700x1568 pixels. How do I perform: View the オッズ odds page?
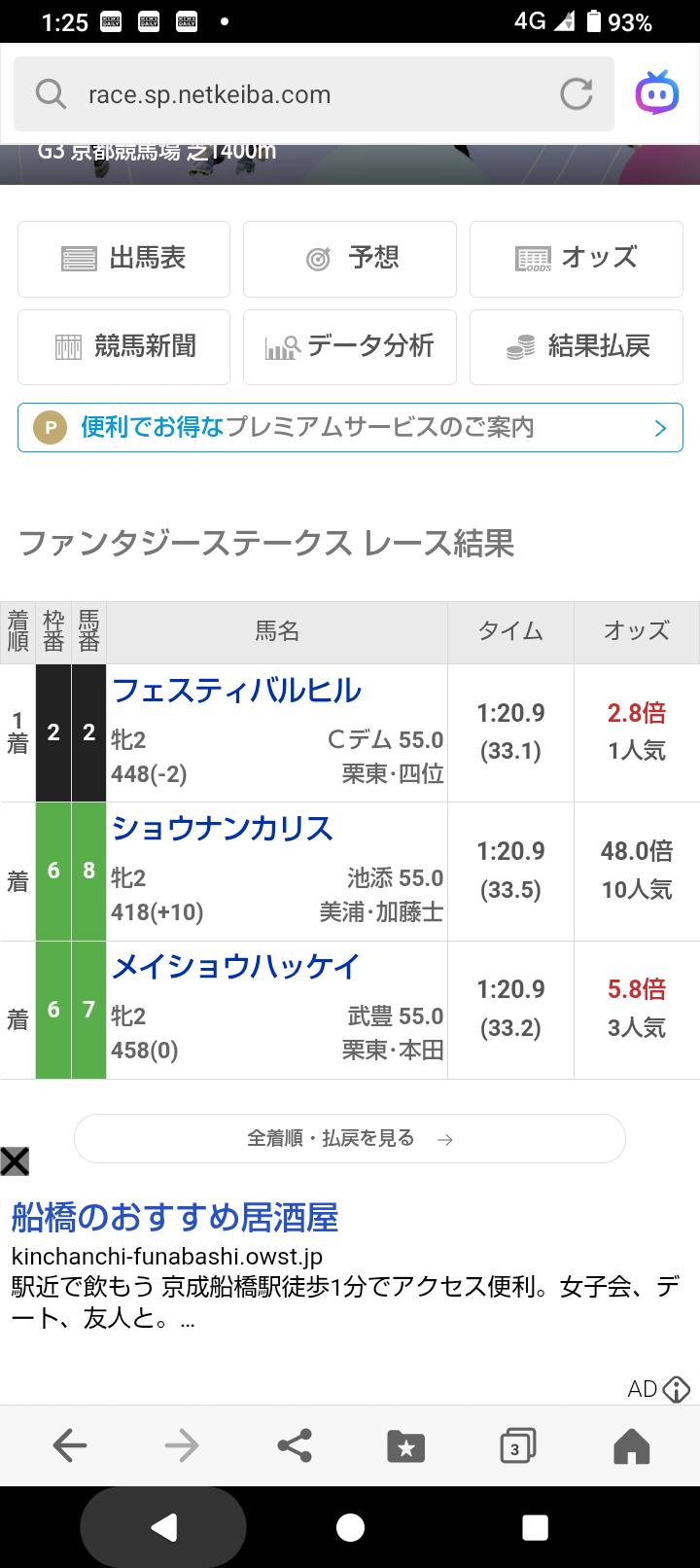[x=577, y=259]
